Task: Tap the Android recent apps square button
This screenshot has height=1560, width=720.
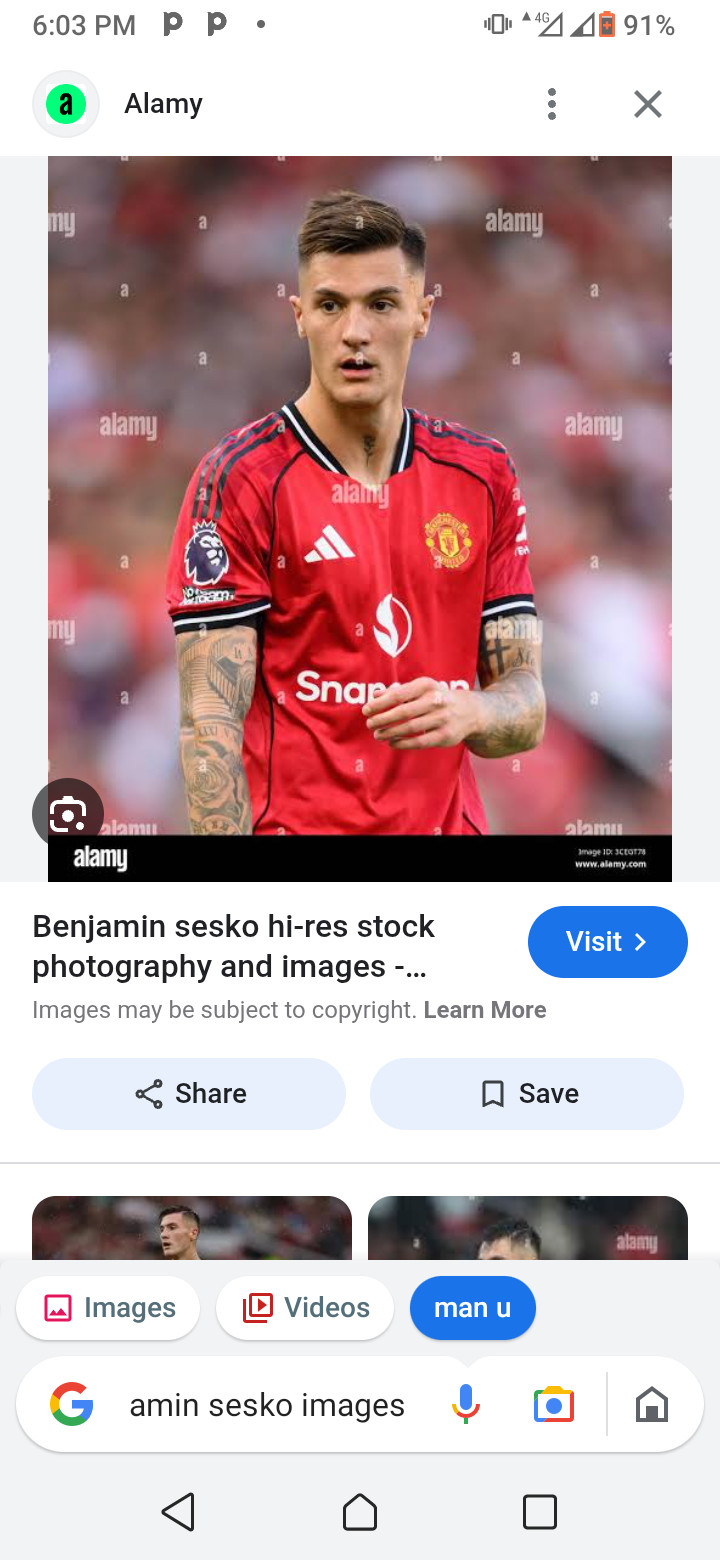Action: (540, 1512)
